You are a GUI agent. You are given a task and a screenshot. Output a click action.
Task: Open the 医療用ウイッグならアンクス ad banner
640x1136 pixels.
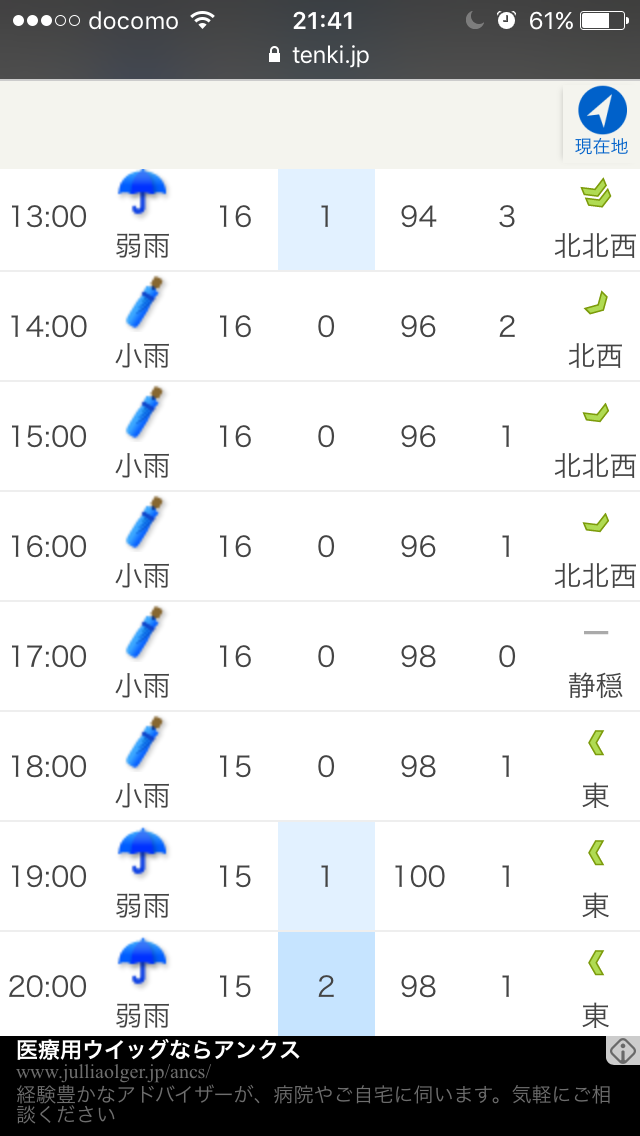tap(320, 1085)
